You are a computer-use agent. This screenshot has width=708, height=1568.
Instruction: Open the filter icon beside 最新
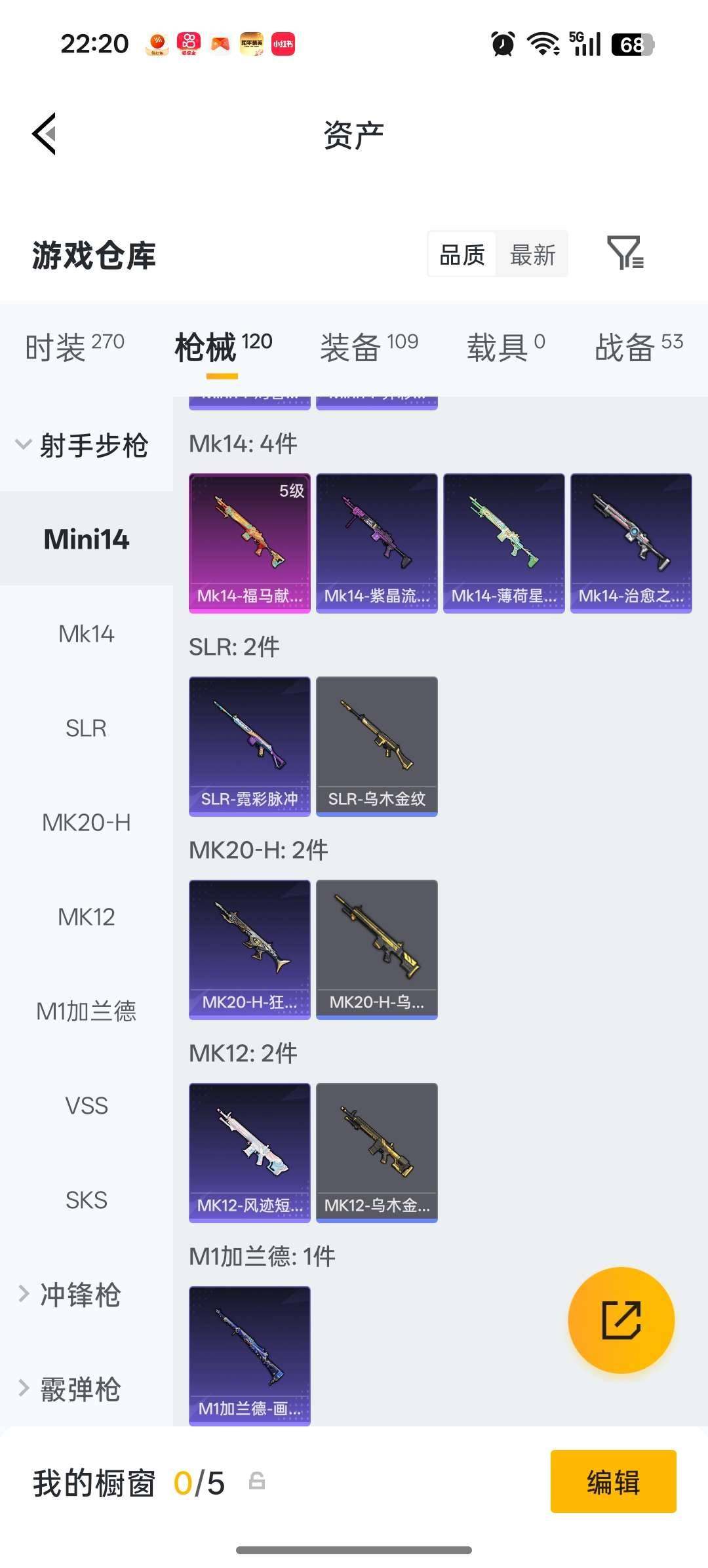(x=625, y=254)
